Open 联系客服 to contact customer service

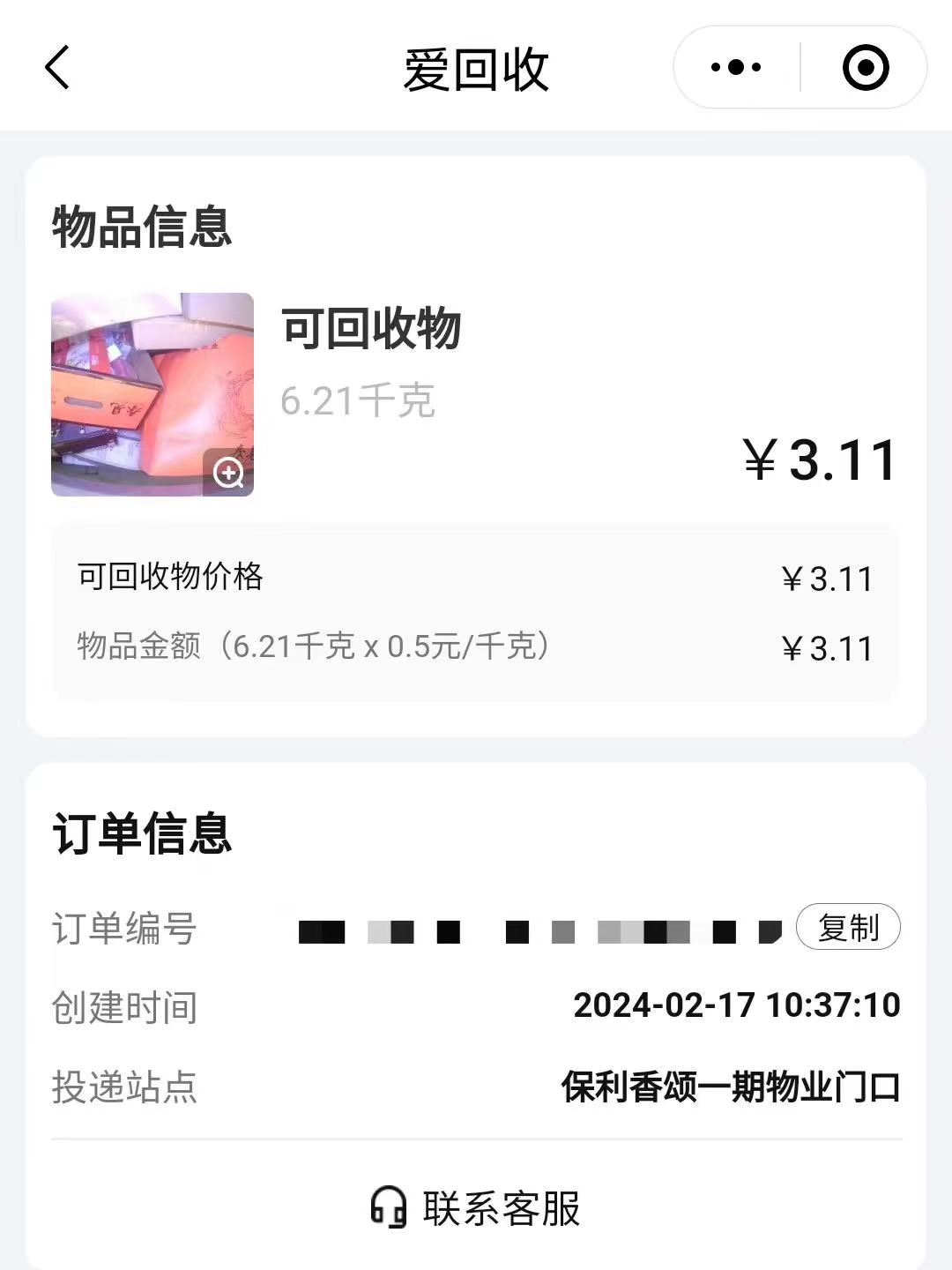pyautogui.click(x=476, y=1208)
